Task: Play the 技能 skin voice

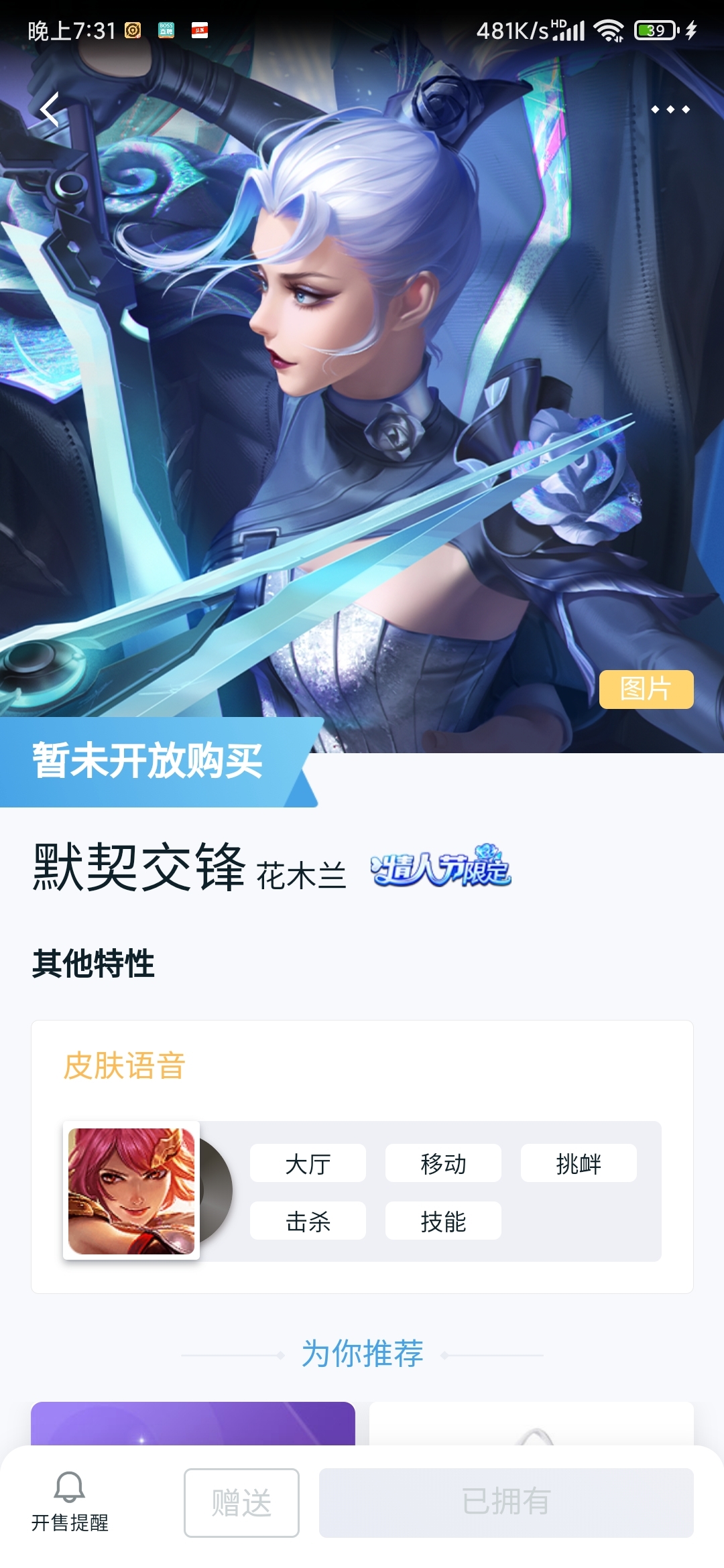Action: tap(443, 1222)
